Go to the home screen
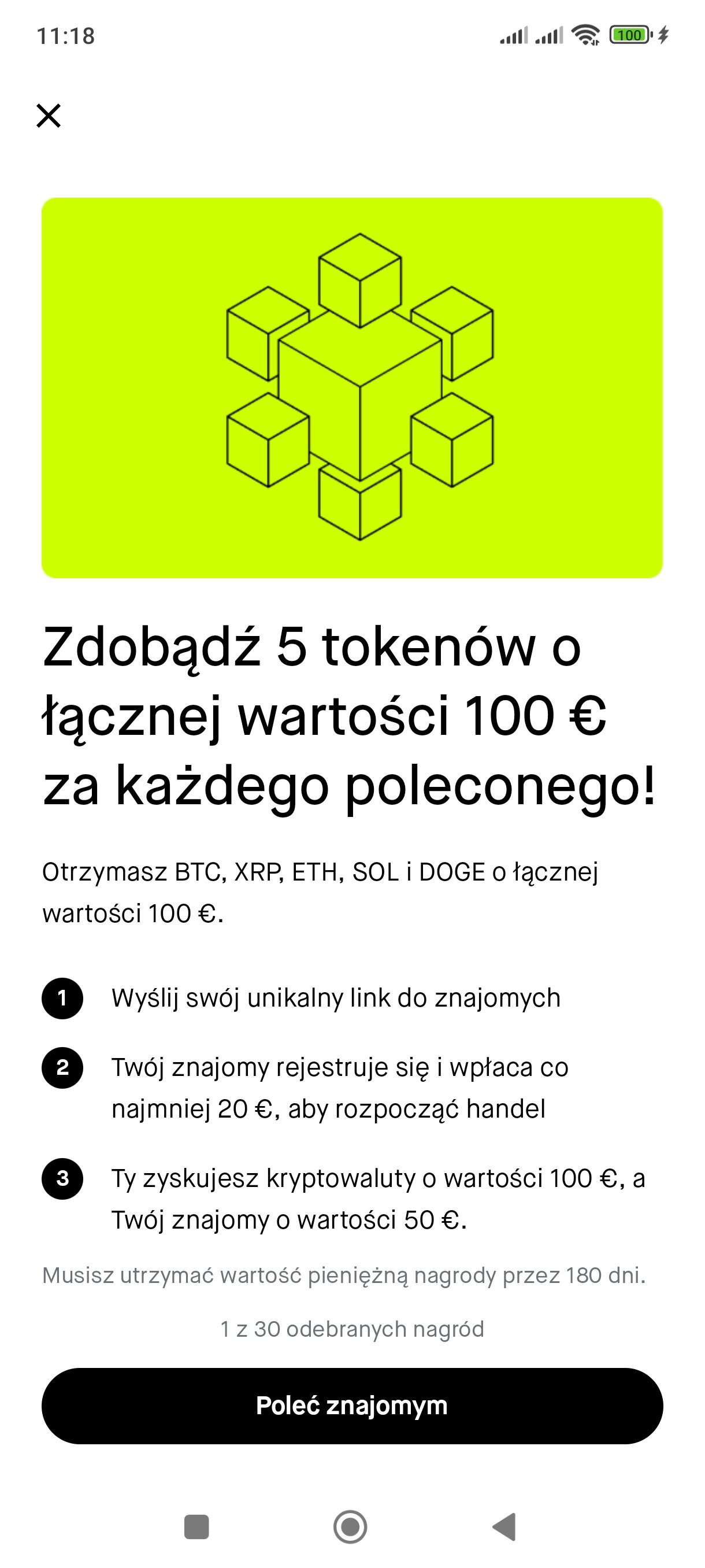This screenshot has height=1568, width=705. pos(350,1526)
